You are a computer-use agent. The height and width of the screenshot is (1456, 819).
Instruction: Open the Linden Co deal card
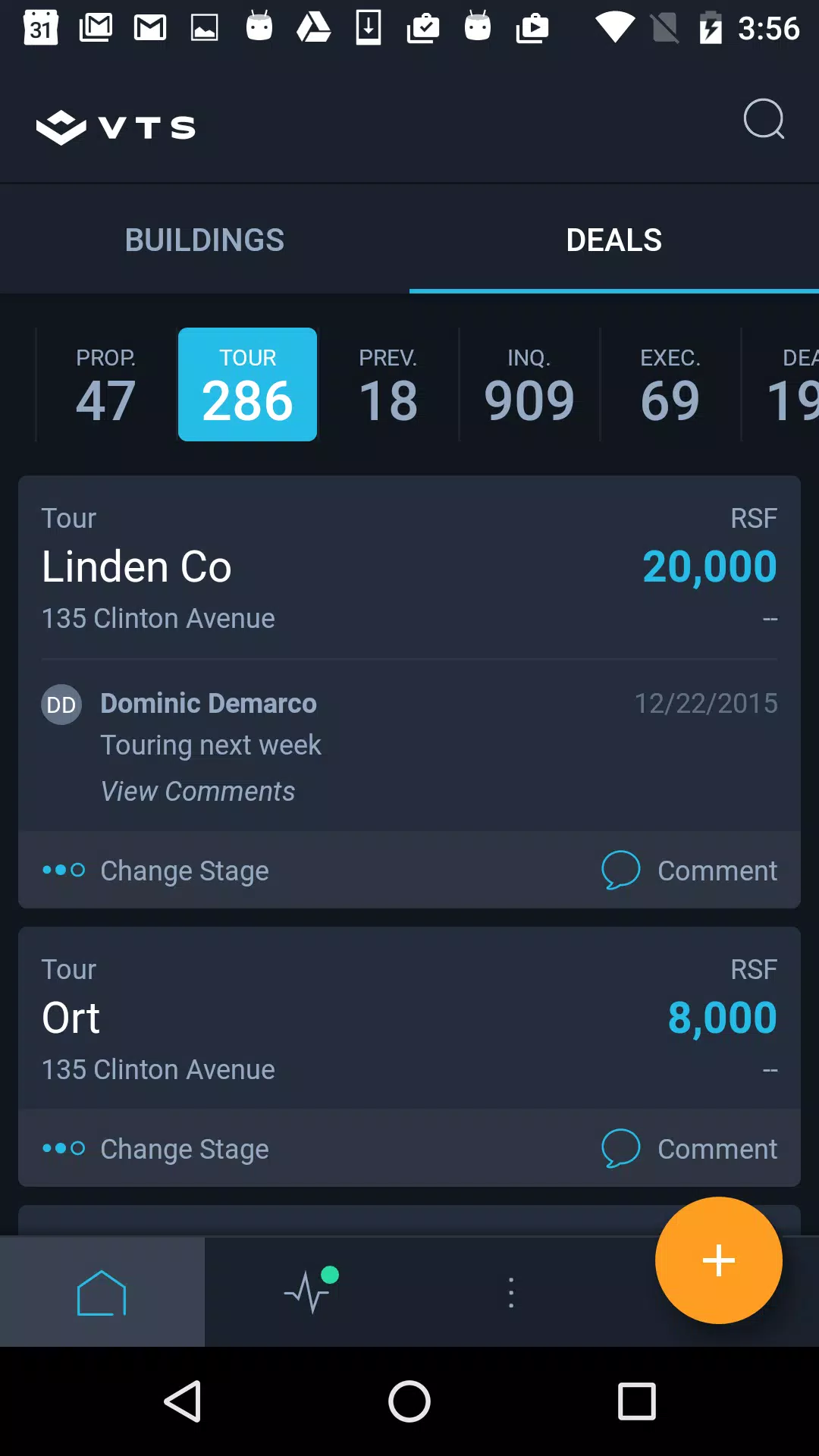(x=409, y=567)
